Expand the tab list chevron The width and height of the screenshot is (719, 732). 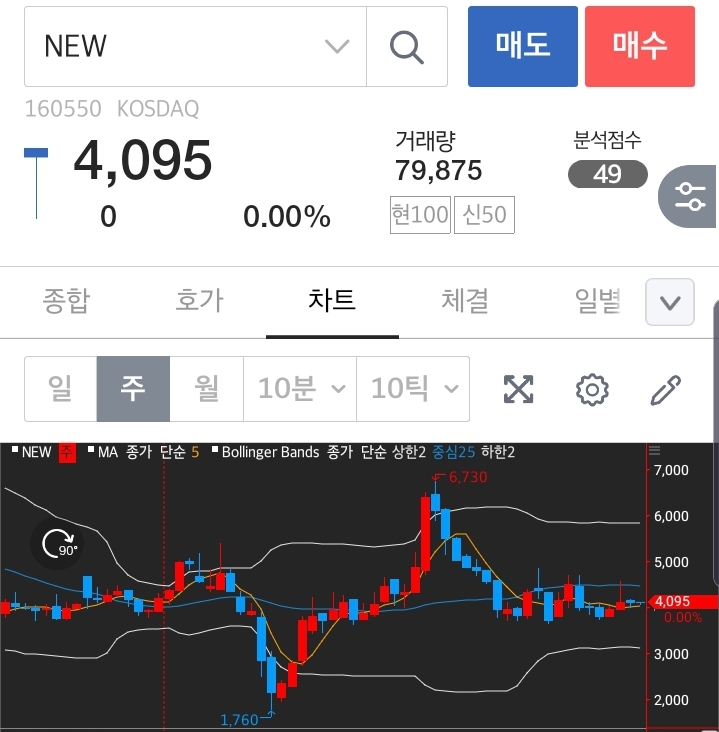point(670,302)
